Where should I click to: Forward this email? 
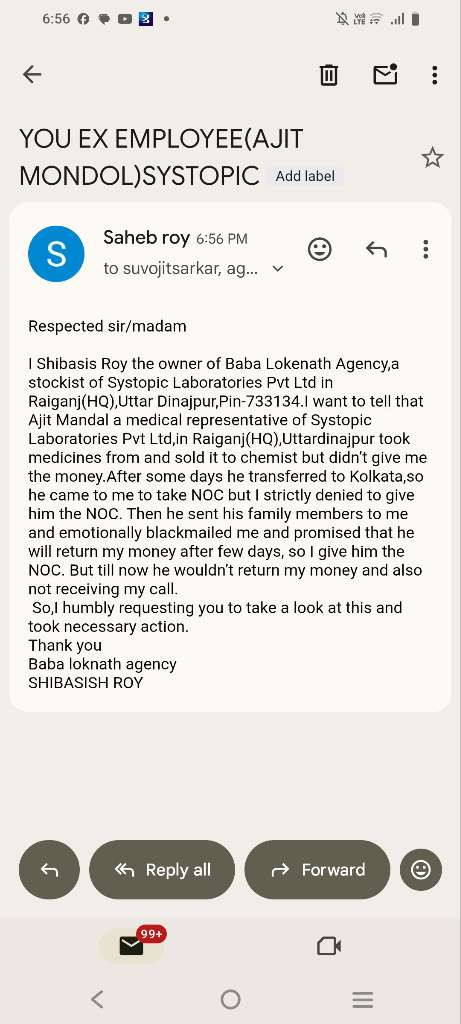(317, 869)
